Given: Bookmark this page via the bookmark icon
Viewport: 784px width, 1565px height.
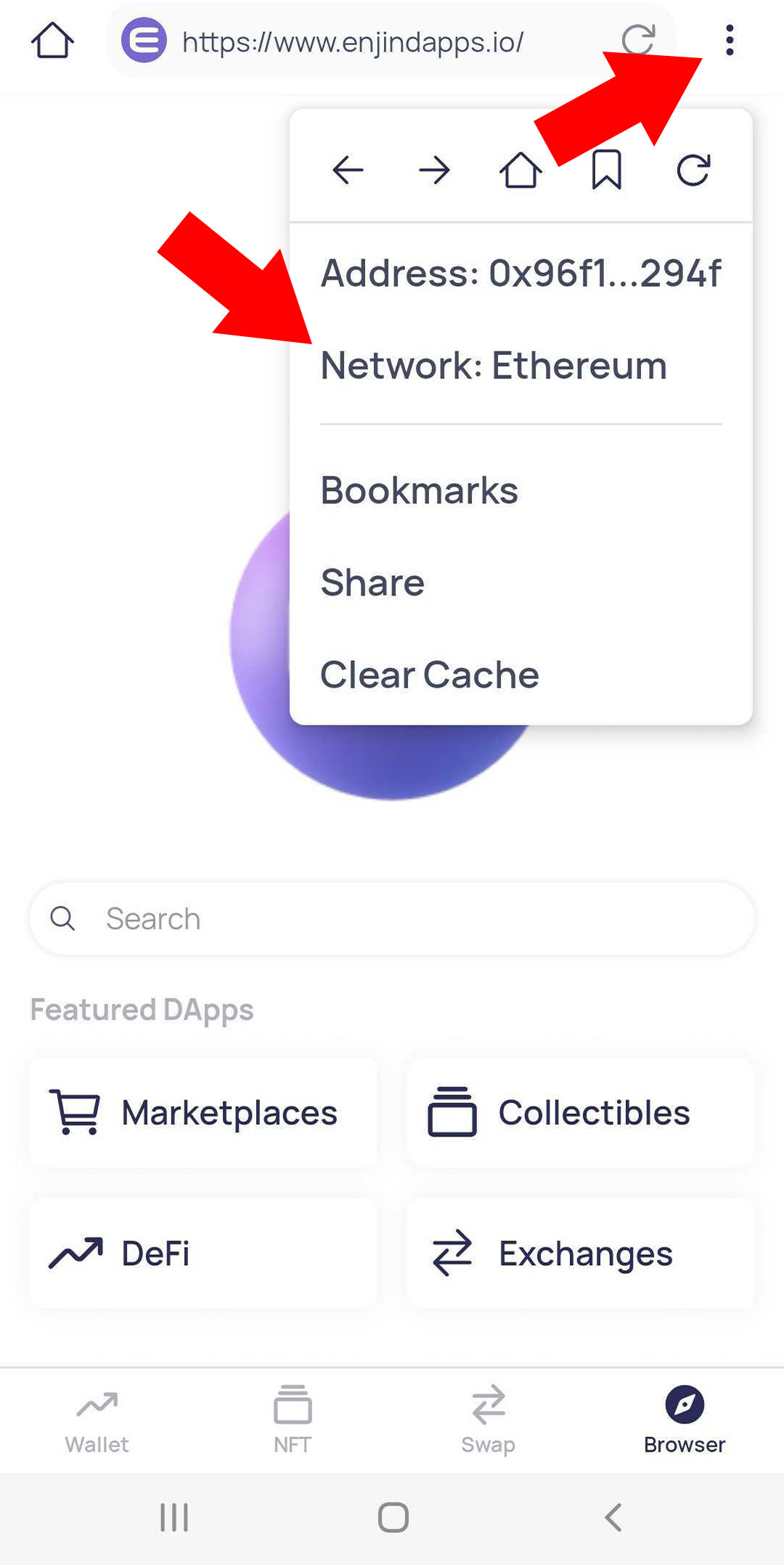Looking at the screenshot, I should (x=607, y=170).
